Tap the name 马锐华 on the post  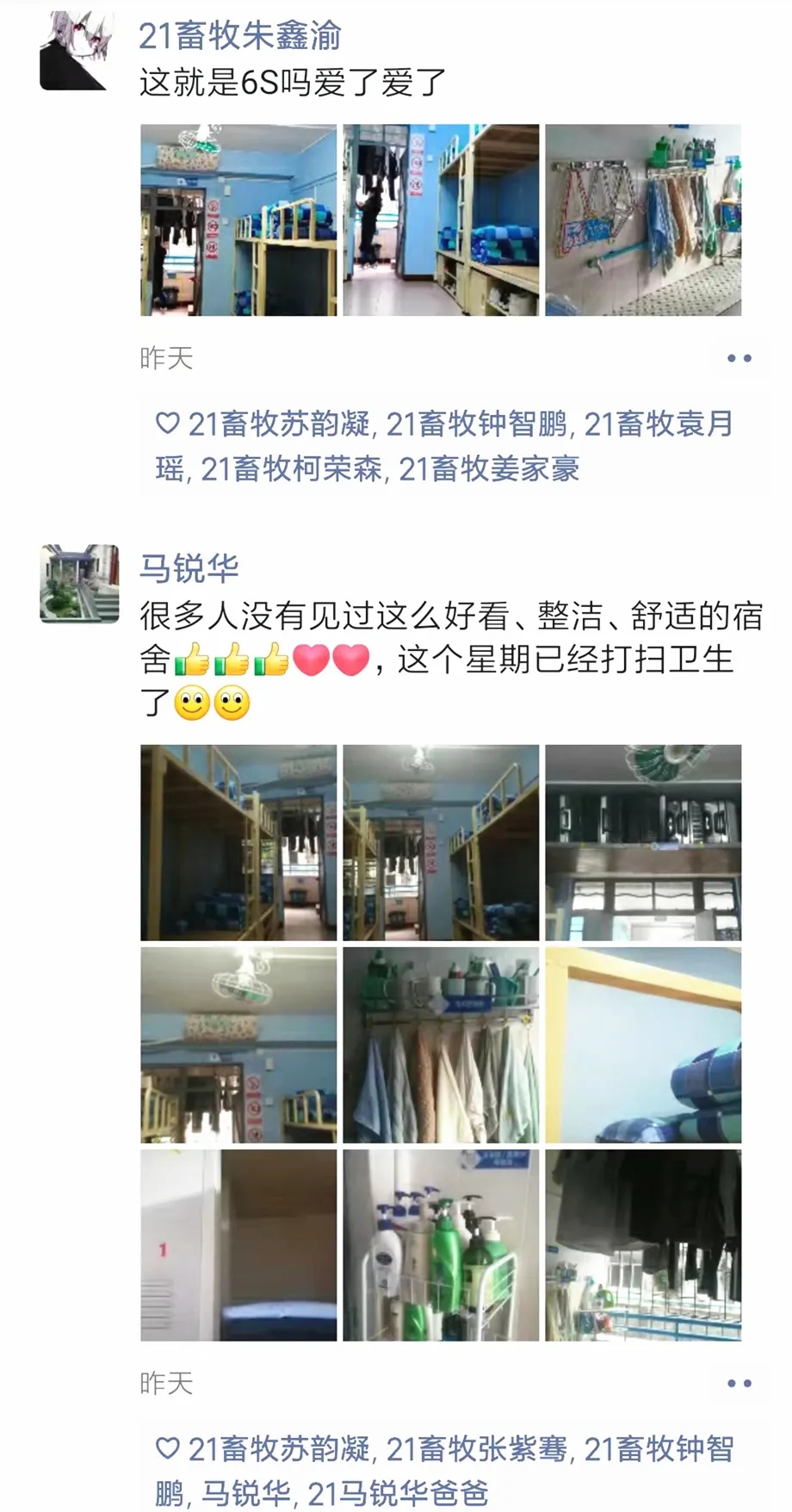(189, 568)
